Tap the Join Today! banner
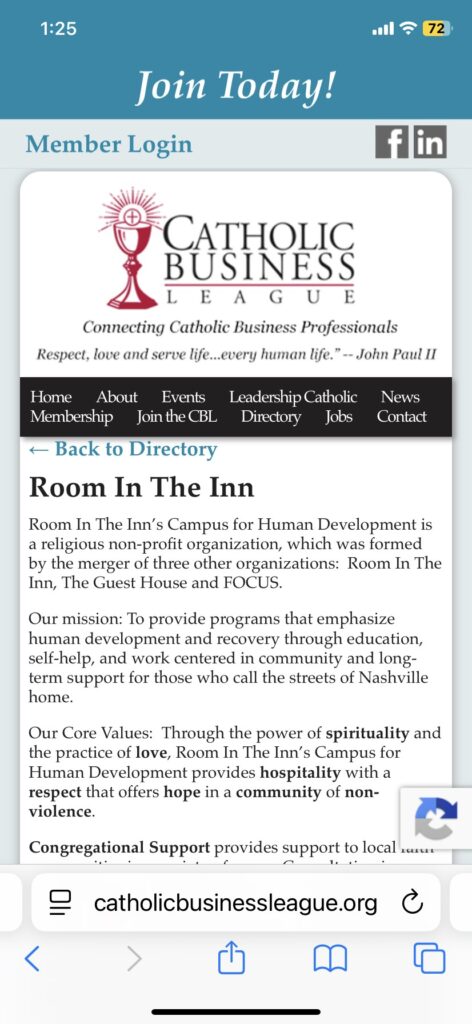 coord(236,86)
